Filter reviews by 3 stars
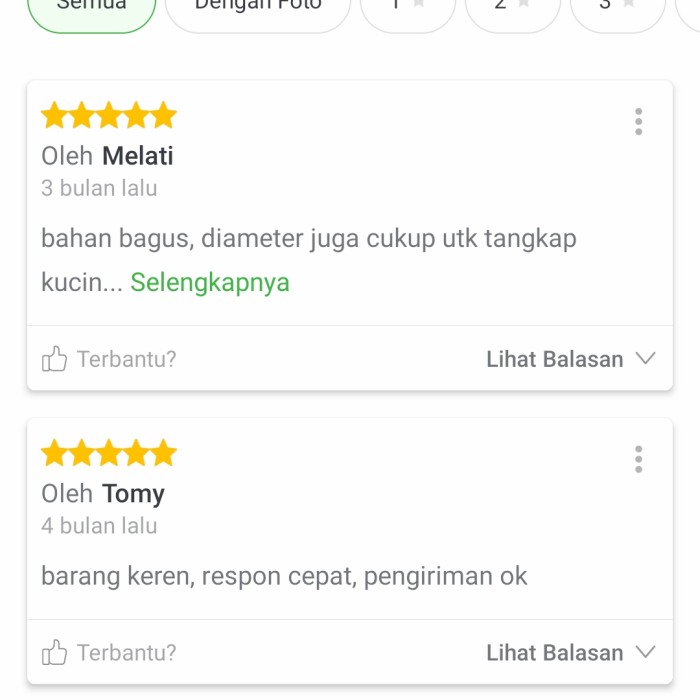Screen dimensions: 700x700 point(617,10)
